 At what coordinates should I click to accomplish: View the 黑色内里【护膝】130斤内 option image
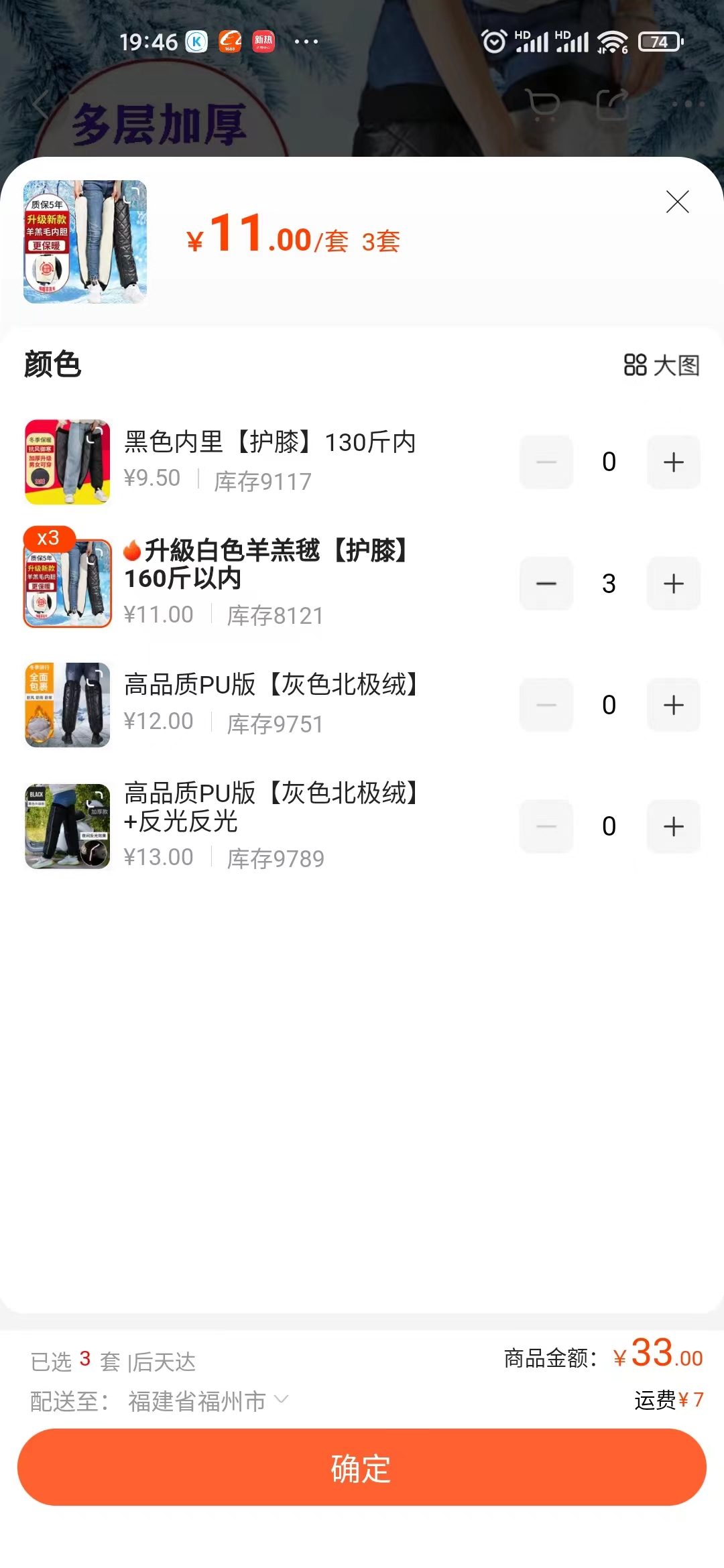coord(67,462)
